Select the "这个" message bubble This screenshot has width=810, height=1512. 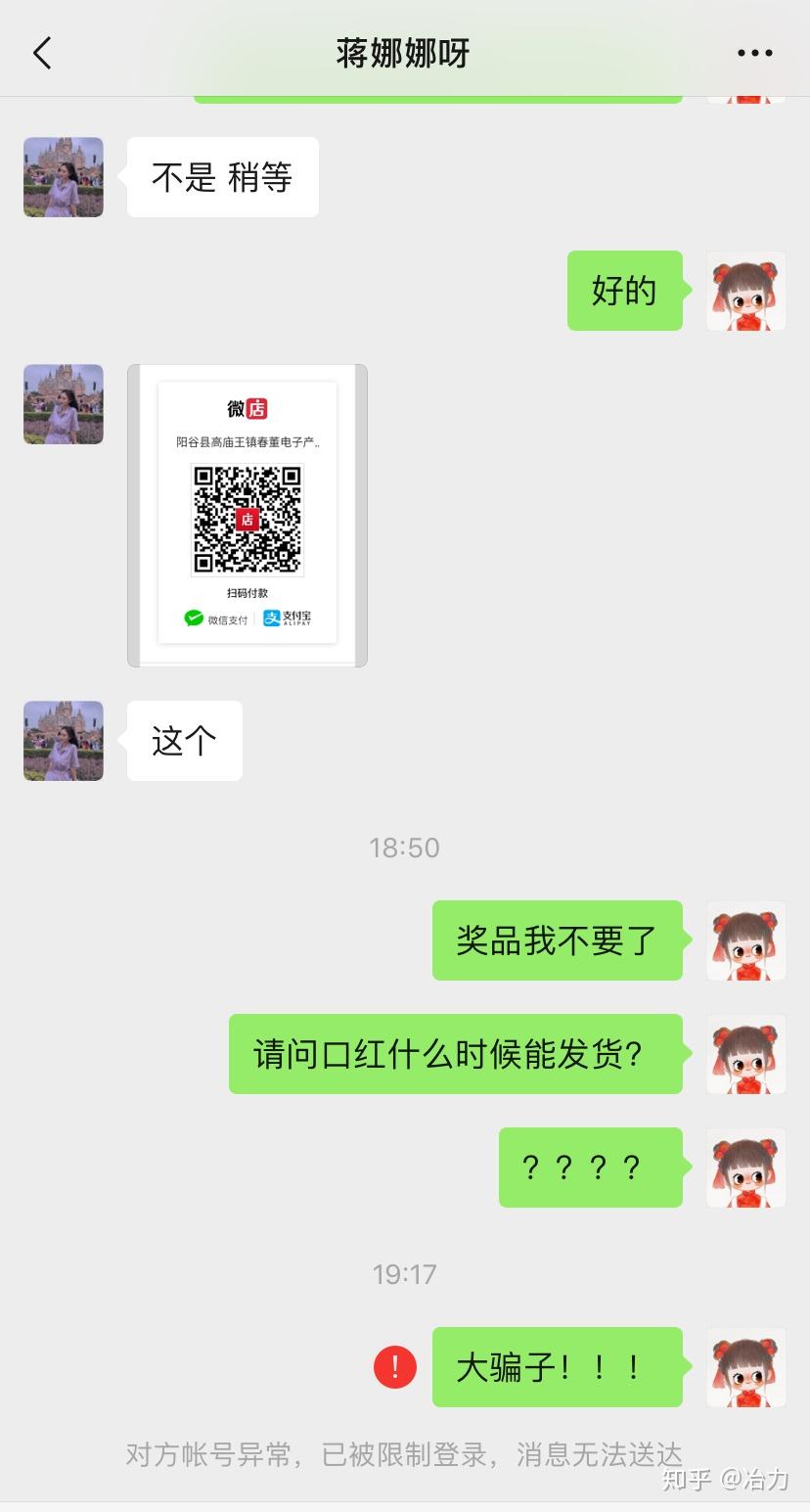coord(184,741)
